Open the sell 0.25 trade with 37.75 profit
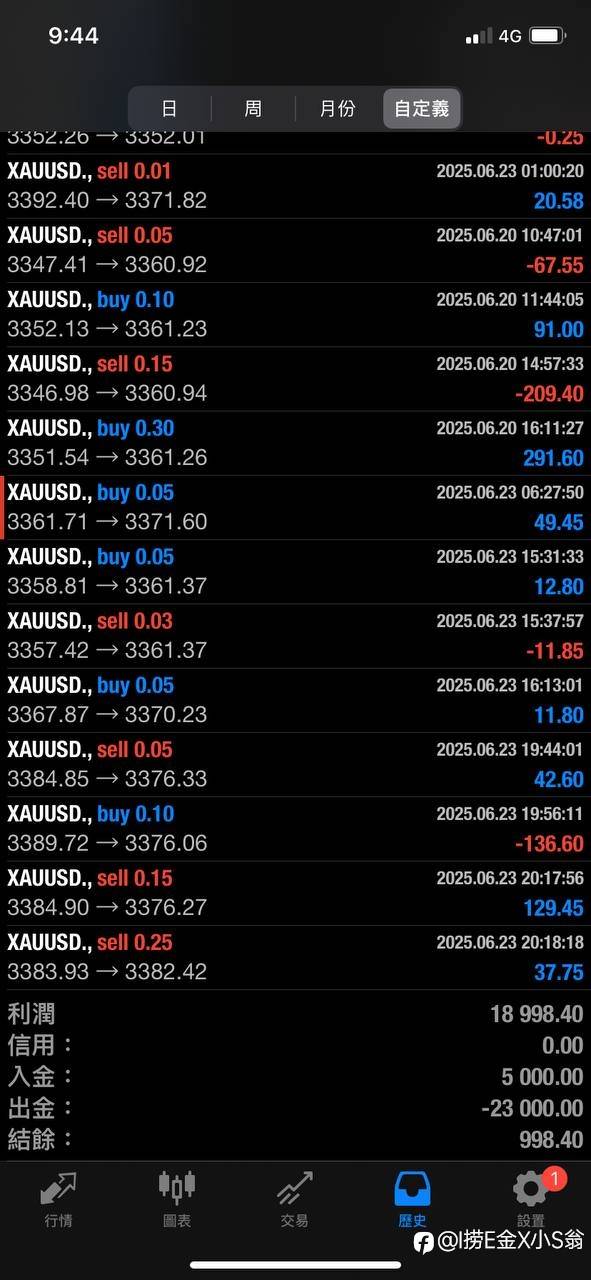The height and width of the screenshot is (1280, 591). pyautogui.click(x=295, y=957)
